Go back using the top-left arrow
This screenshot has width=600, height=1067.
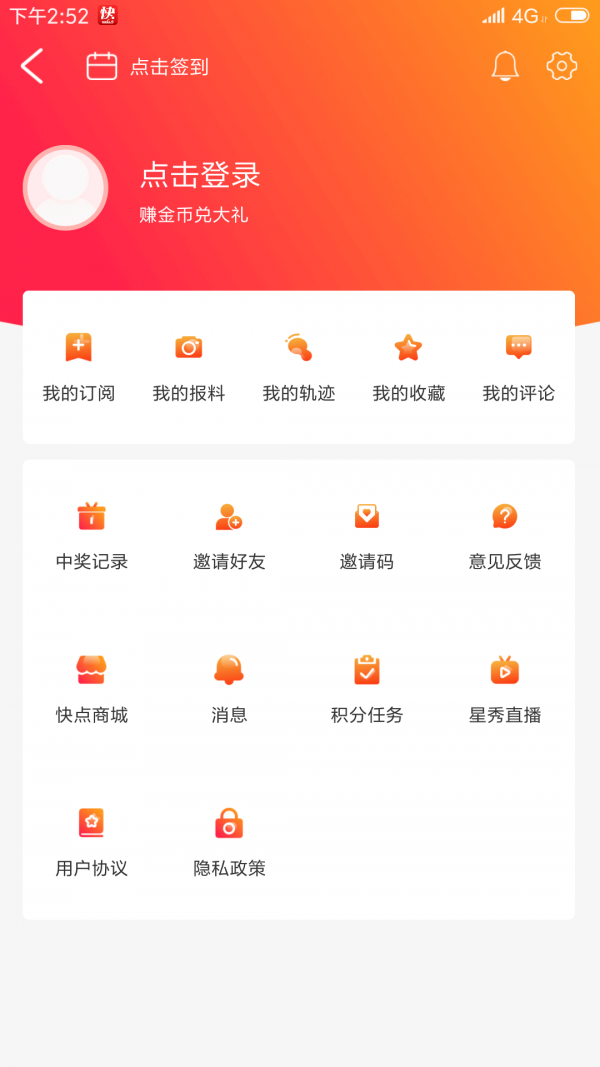coord(33,67)
